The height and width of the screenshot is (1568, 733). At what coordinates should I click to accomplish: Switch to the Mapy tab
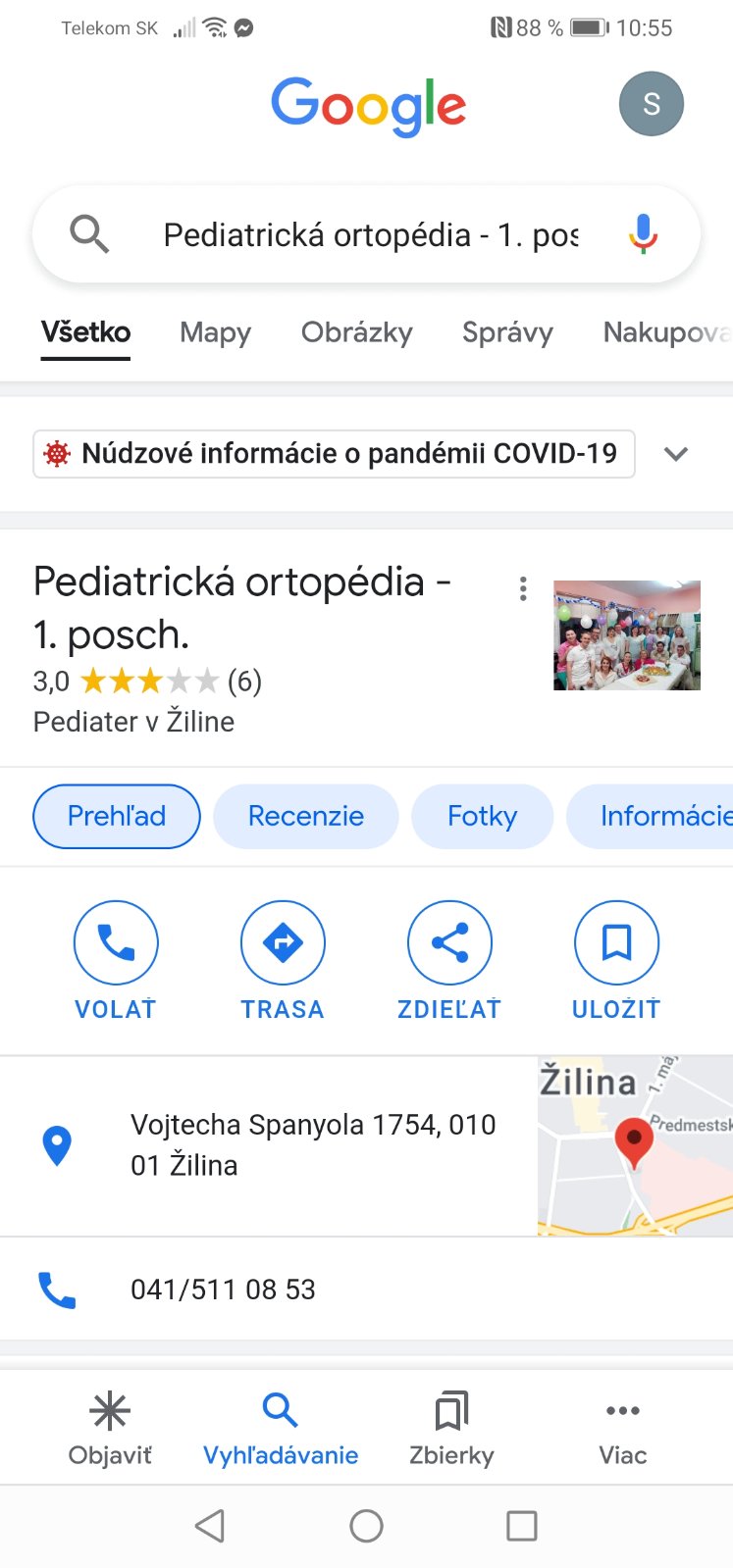click(215, 332)
